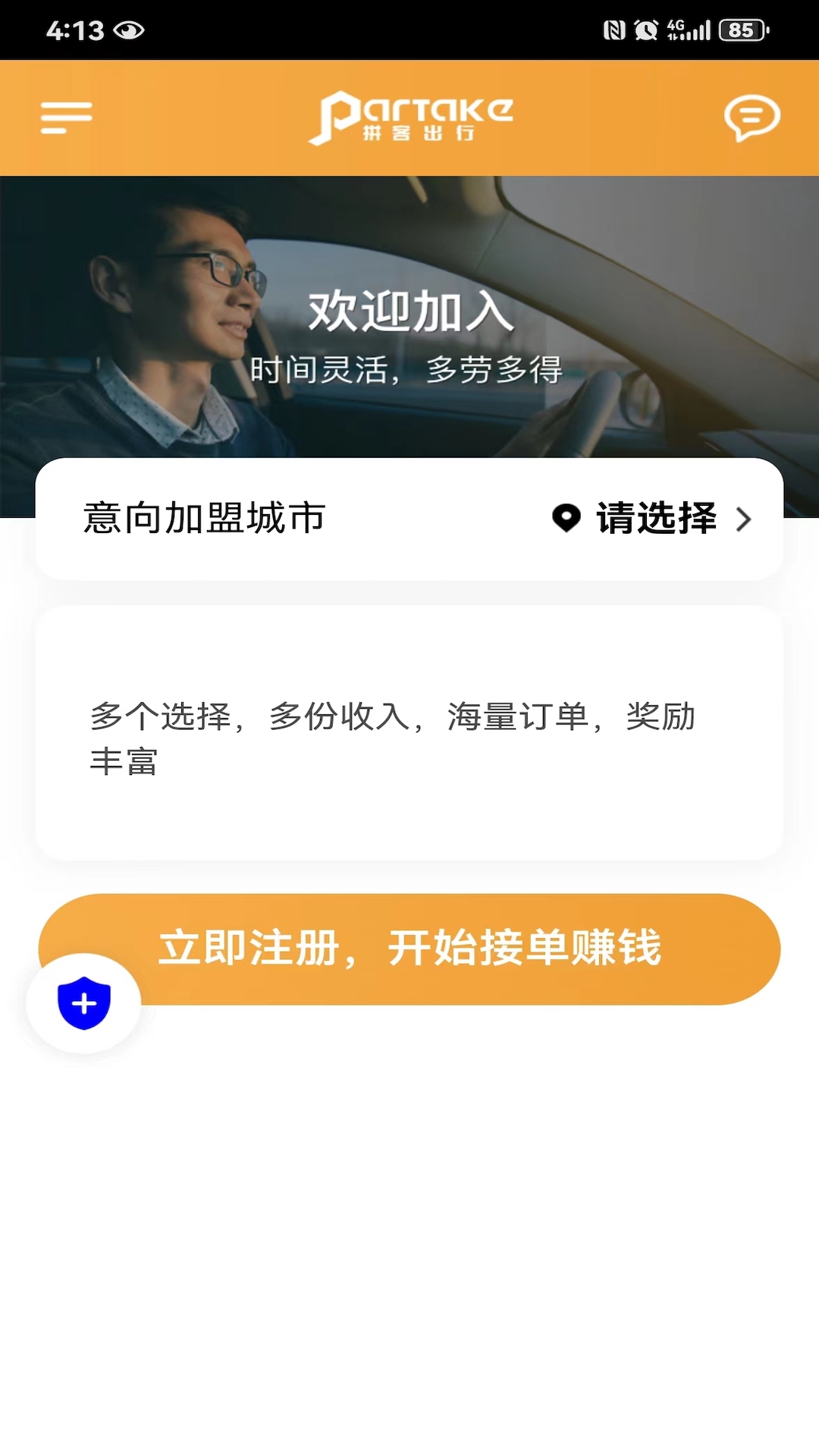The width and height of the screenshot is (819, 1456).
Task: Click the Partake logo
Action: click(x=409, y=117)
